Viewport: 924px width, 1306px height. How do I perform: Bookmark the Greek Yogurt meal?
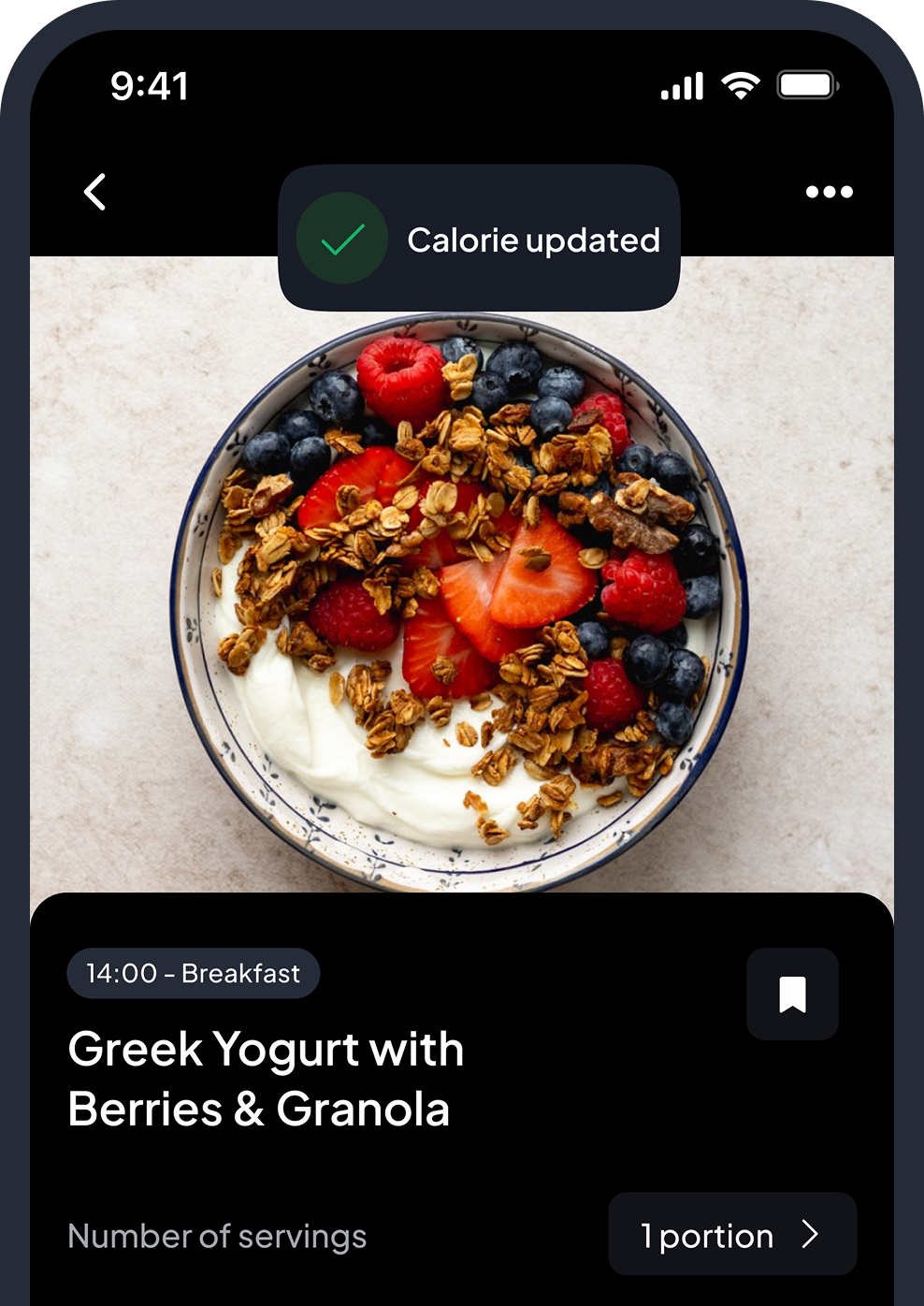(792, 994)
